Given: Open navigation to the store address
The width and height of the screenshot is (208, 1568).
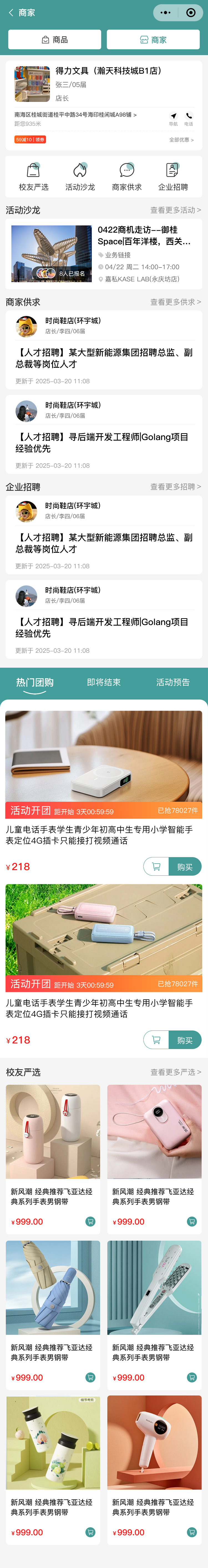Looking at the screenshot, I should click(173, 117).
